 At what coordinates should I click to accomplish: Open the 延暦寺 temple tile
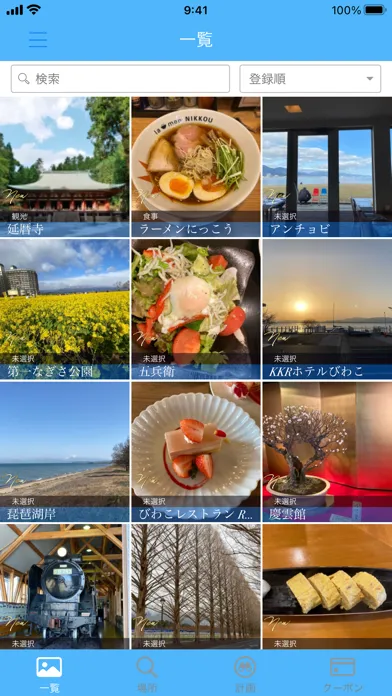[64, 166]
